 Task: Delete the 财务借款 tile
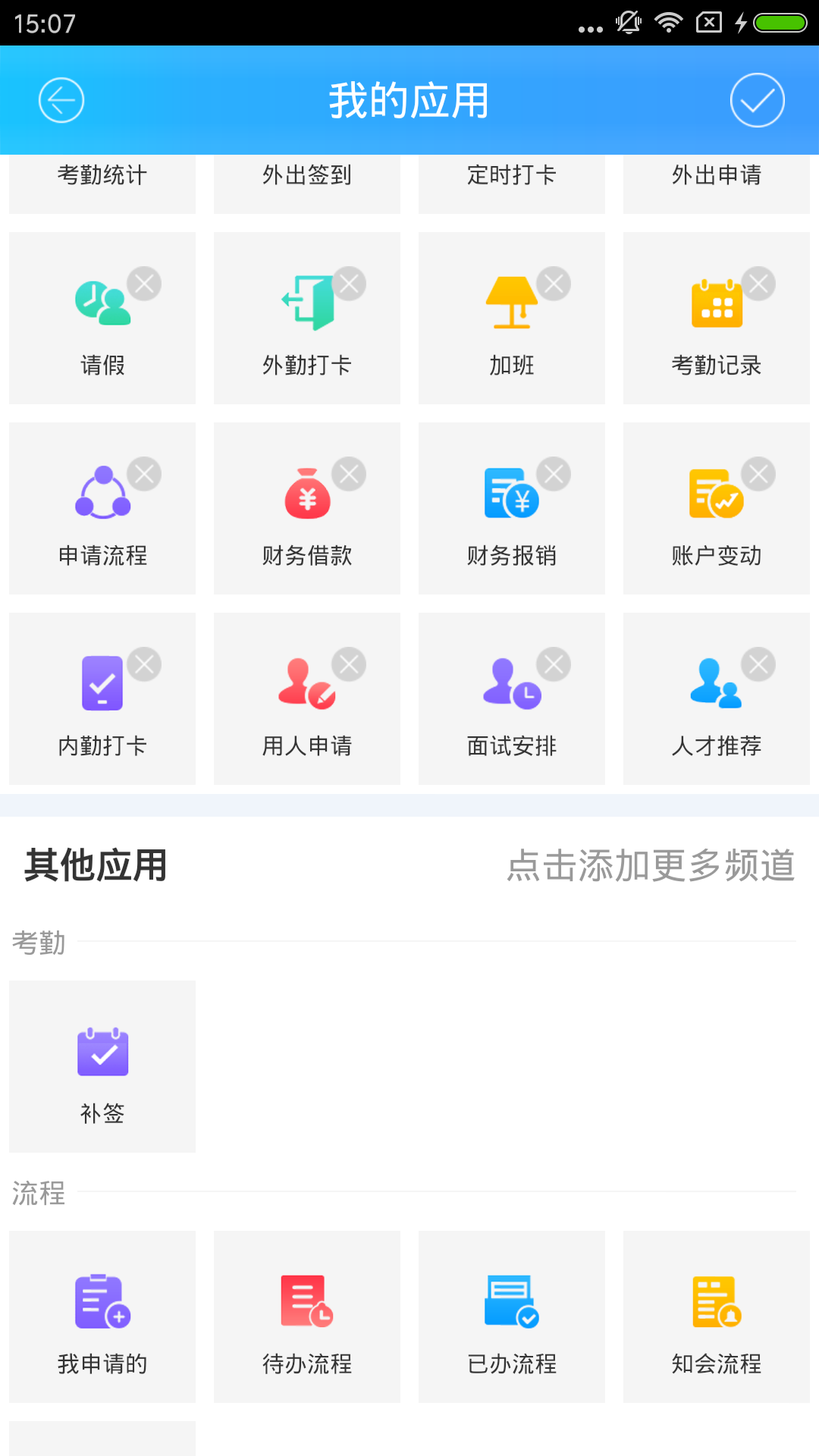349,474
